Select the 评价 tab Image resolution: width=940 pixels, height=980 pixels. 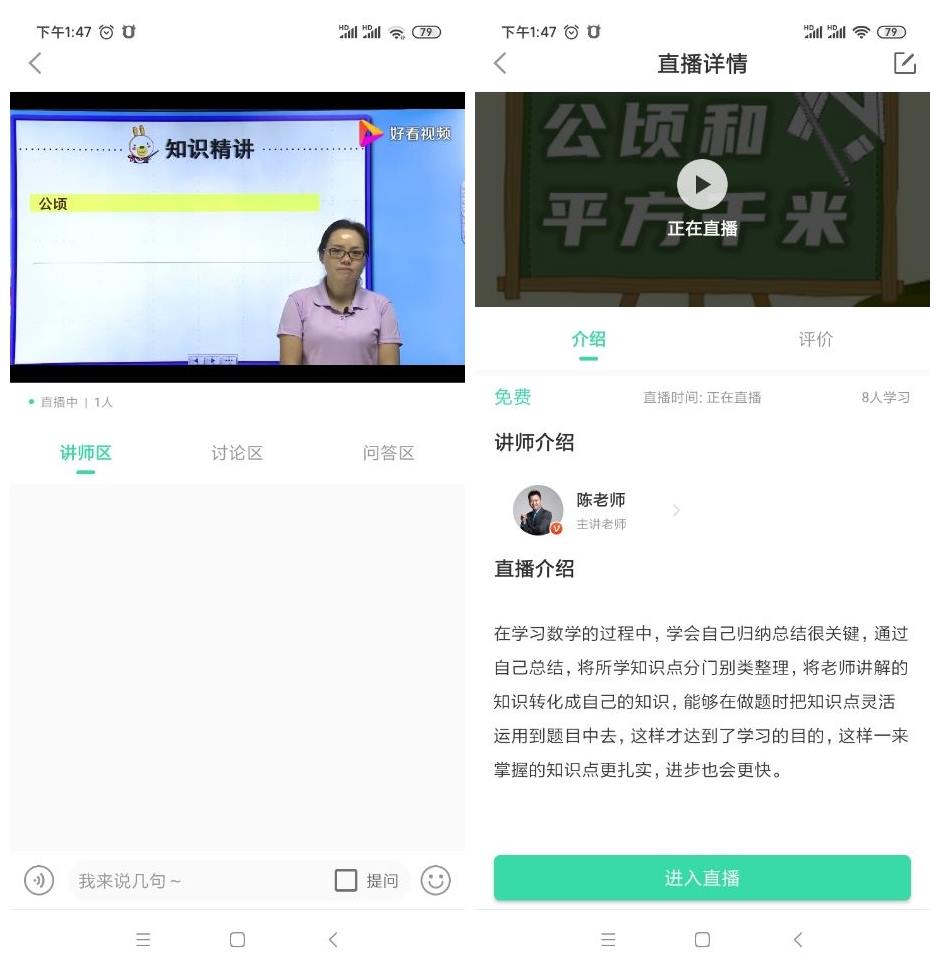click(x=815, y=339)
